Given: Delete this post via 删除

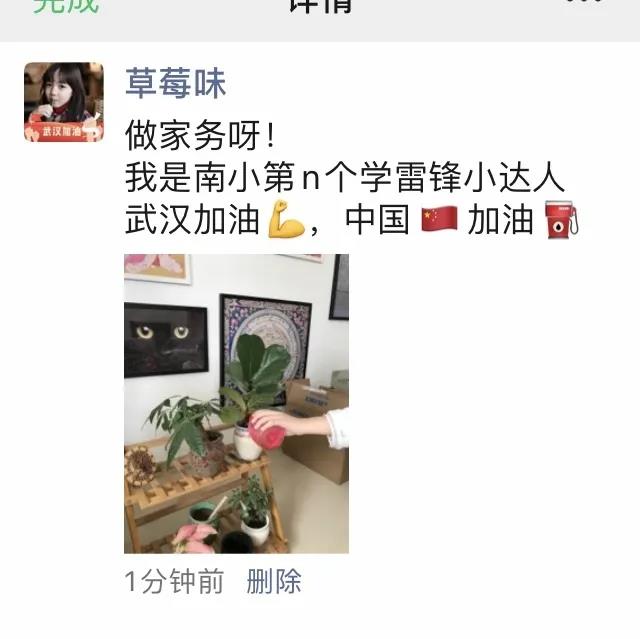Looking at the screenshot, I should click(x=273, y=582).
